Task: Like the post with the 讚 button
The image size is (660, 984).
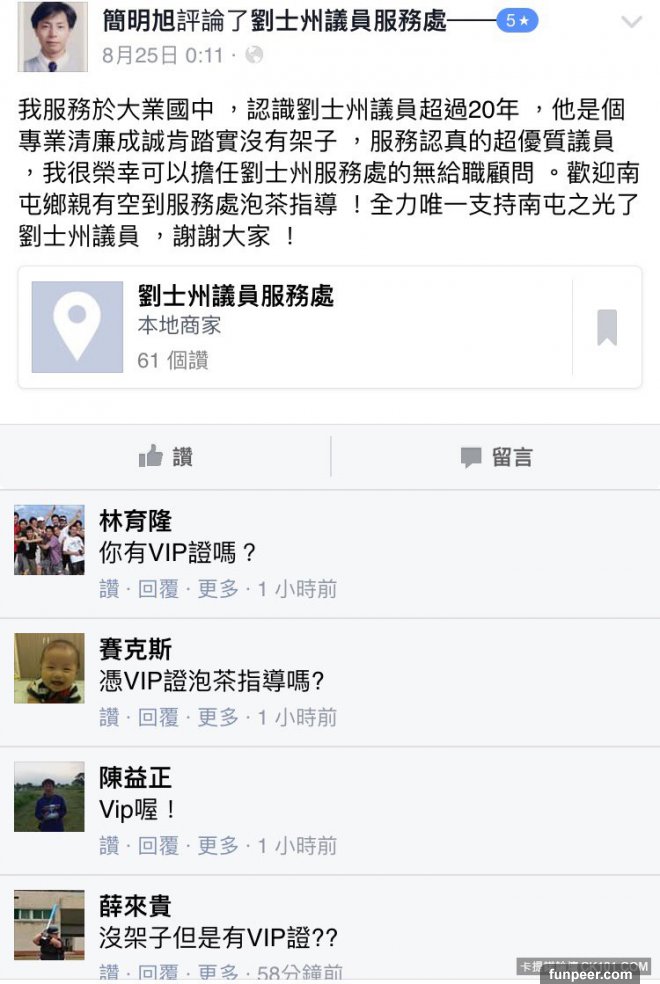Action: (166, 457)
